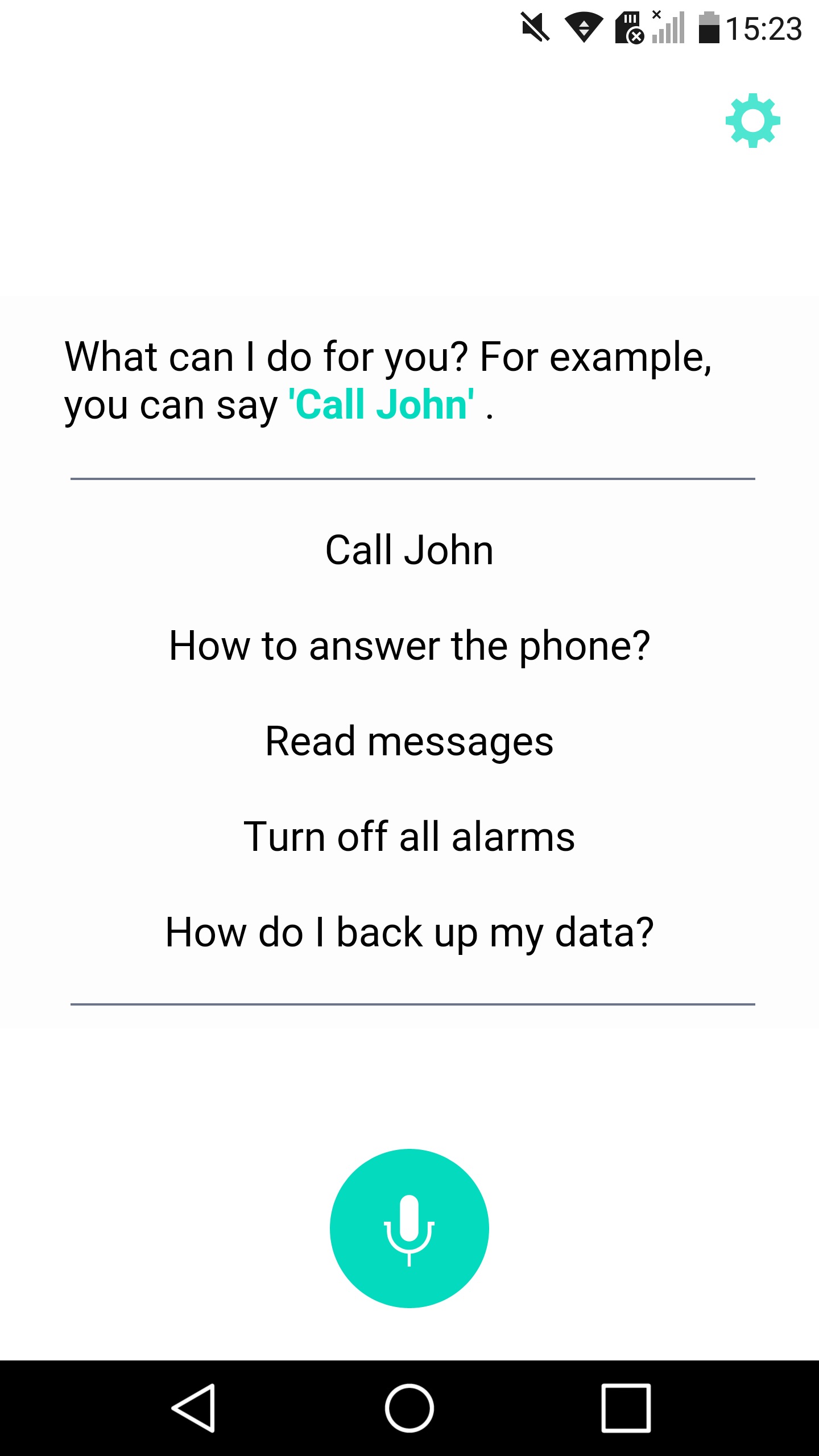
Task: Pick the 'Turn off all alarms' suggestion
Action: (409, 837)
